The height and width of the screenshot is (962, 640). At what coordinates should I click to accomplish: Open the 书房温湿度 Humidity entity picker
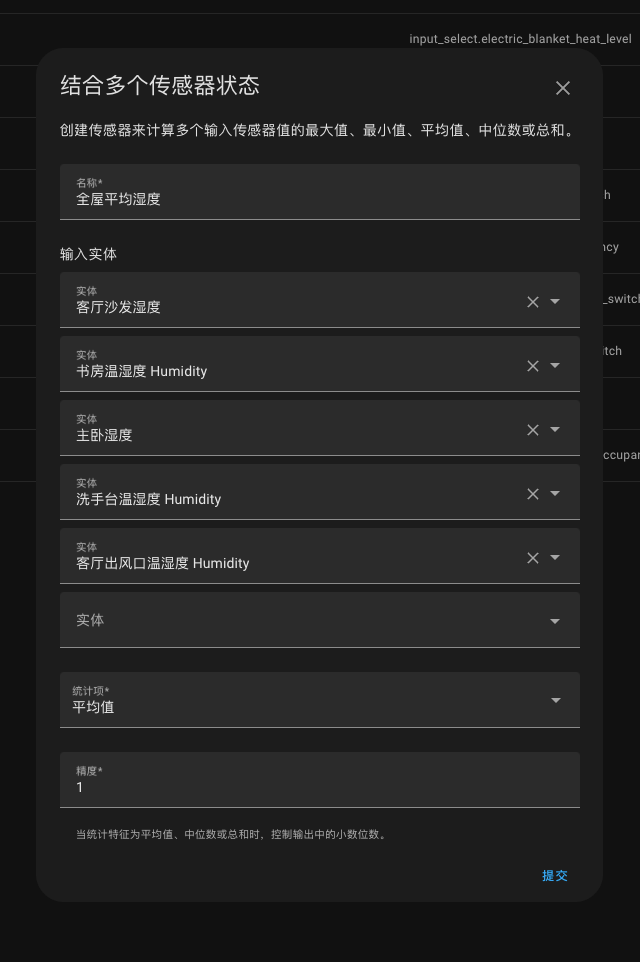[x=556, y=366]
